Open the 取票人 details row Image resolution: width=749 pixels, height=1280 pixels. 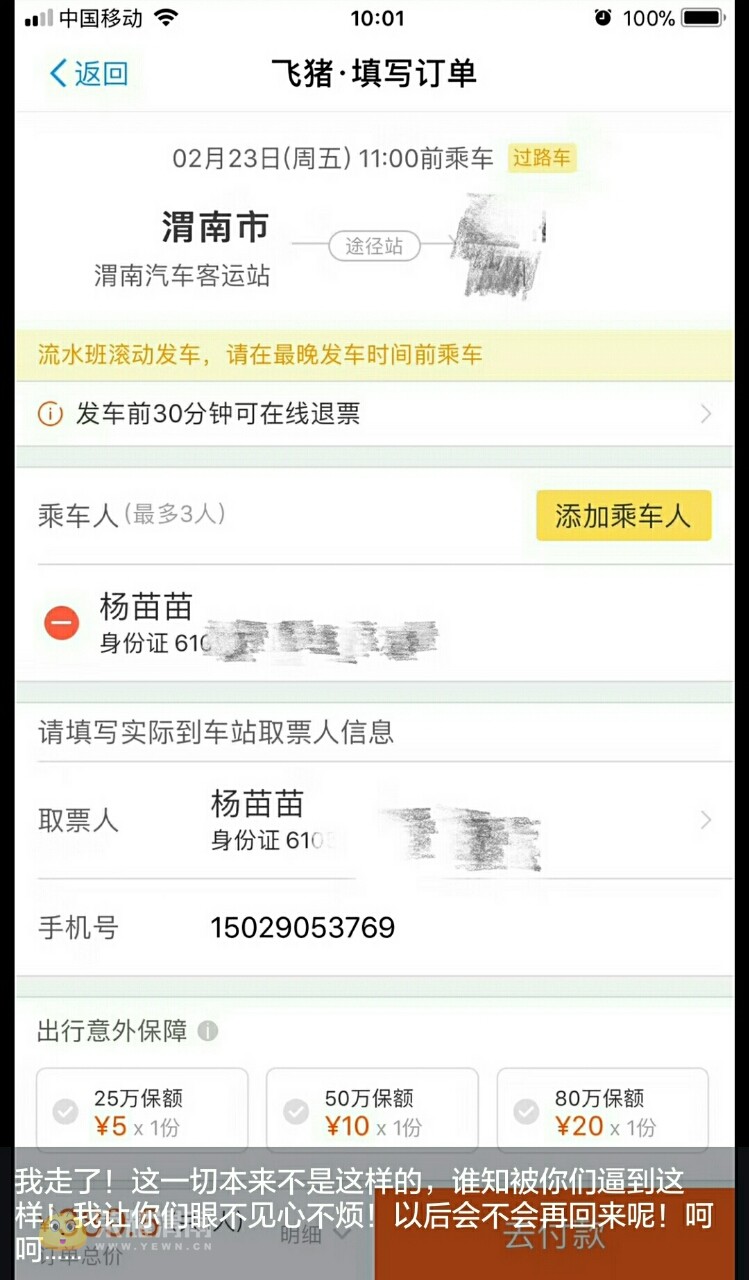pyautogui.click(x=374, y=820)
